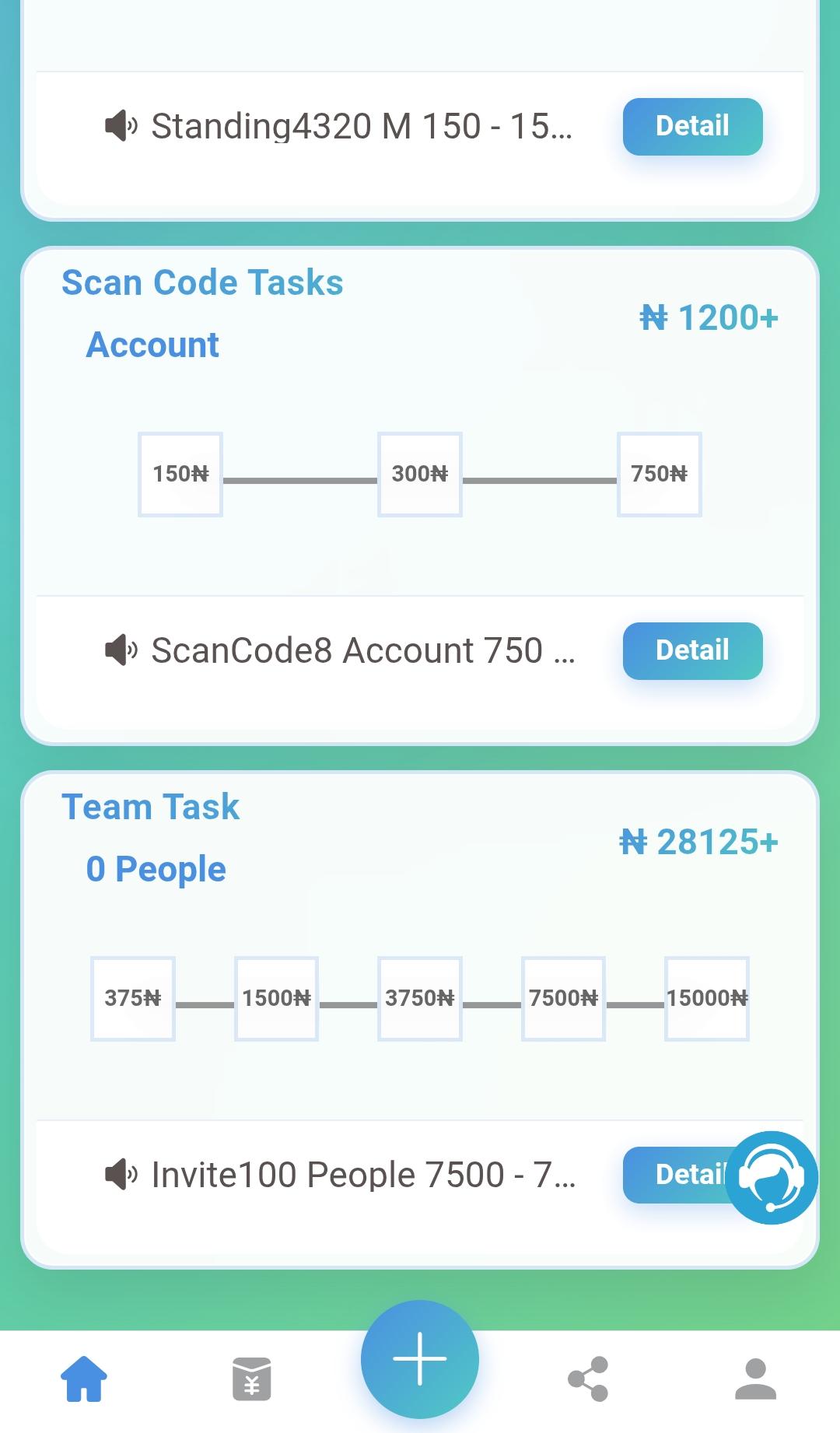Tap the speaker icon beside ScanCode8 Account
The width and height of the screenshot is (840, 1433).
coord(121,650)
